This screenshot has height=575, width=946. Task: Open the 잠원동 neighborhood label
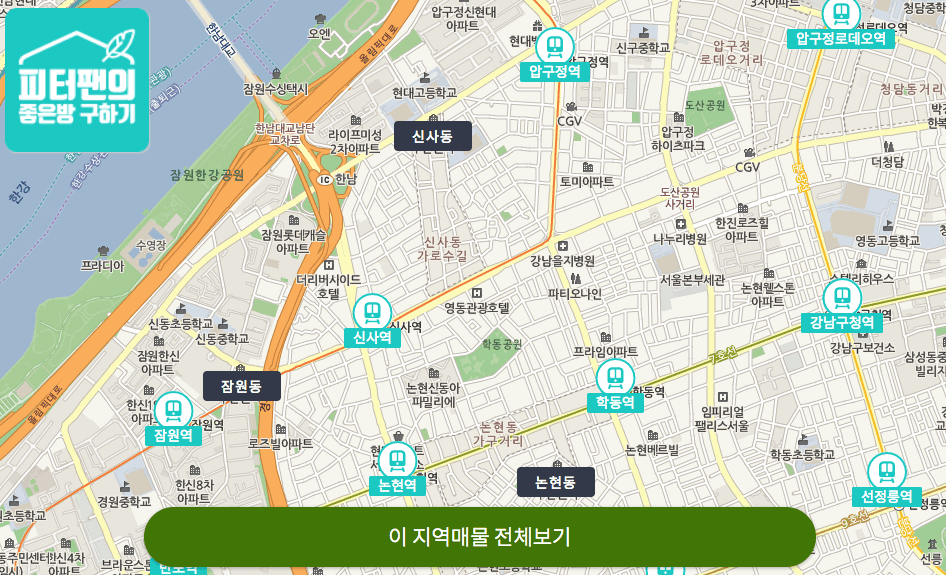[241, 386]
